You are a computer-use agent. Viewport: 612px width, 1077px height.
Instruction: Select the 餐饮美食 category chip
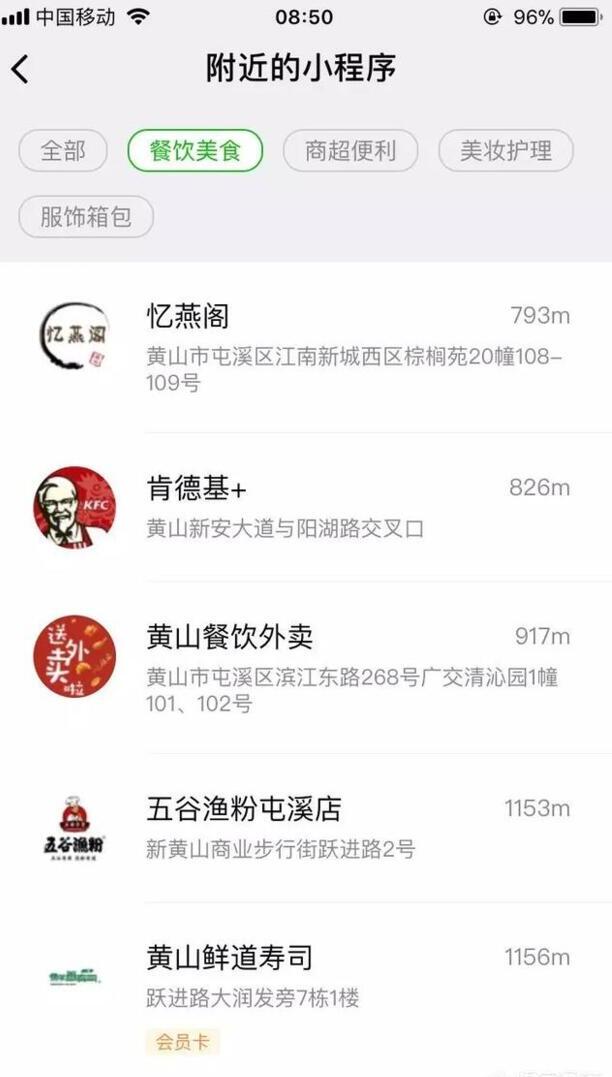[x=195, y=150]
